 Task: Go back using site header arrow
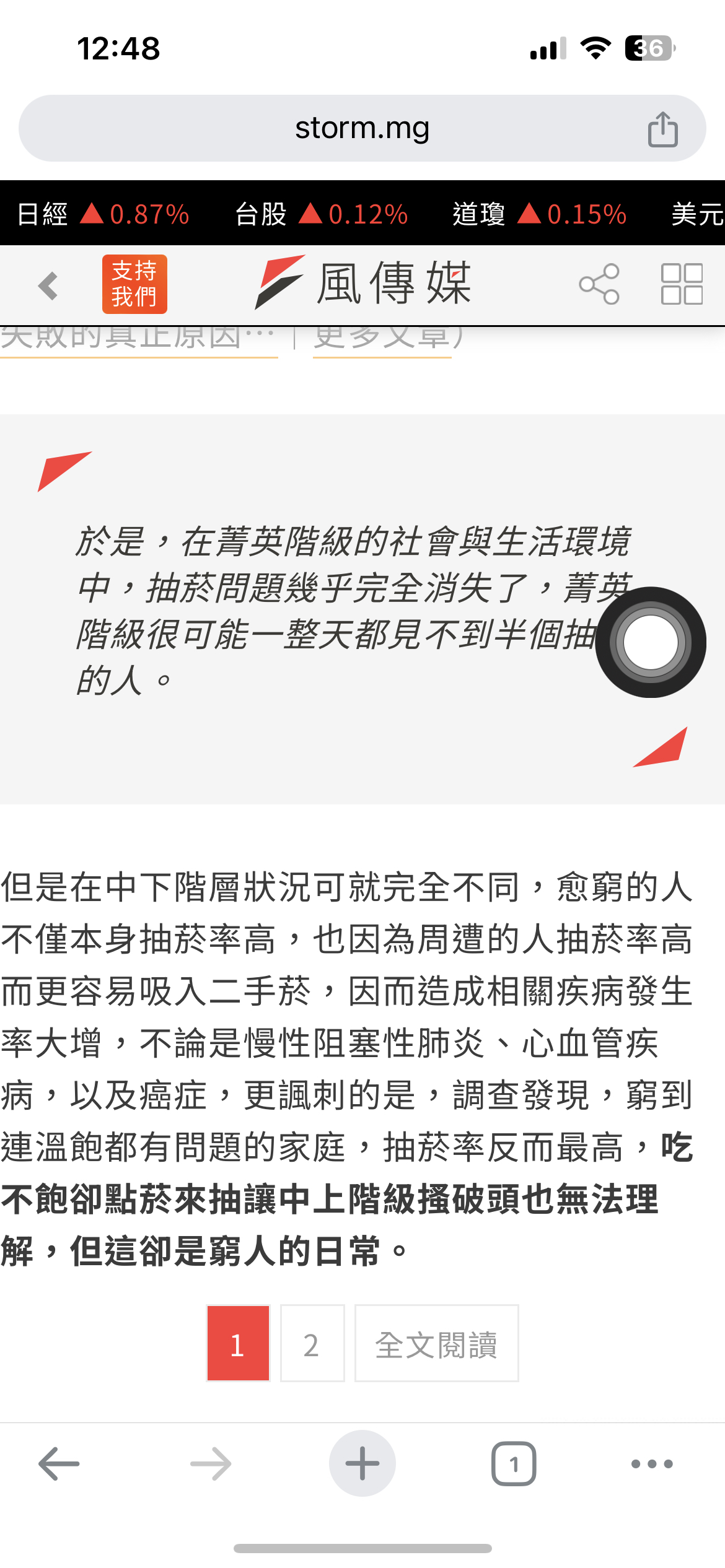[x=48, y=285]
